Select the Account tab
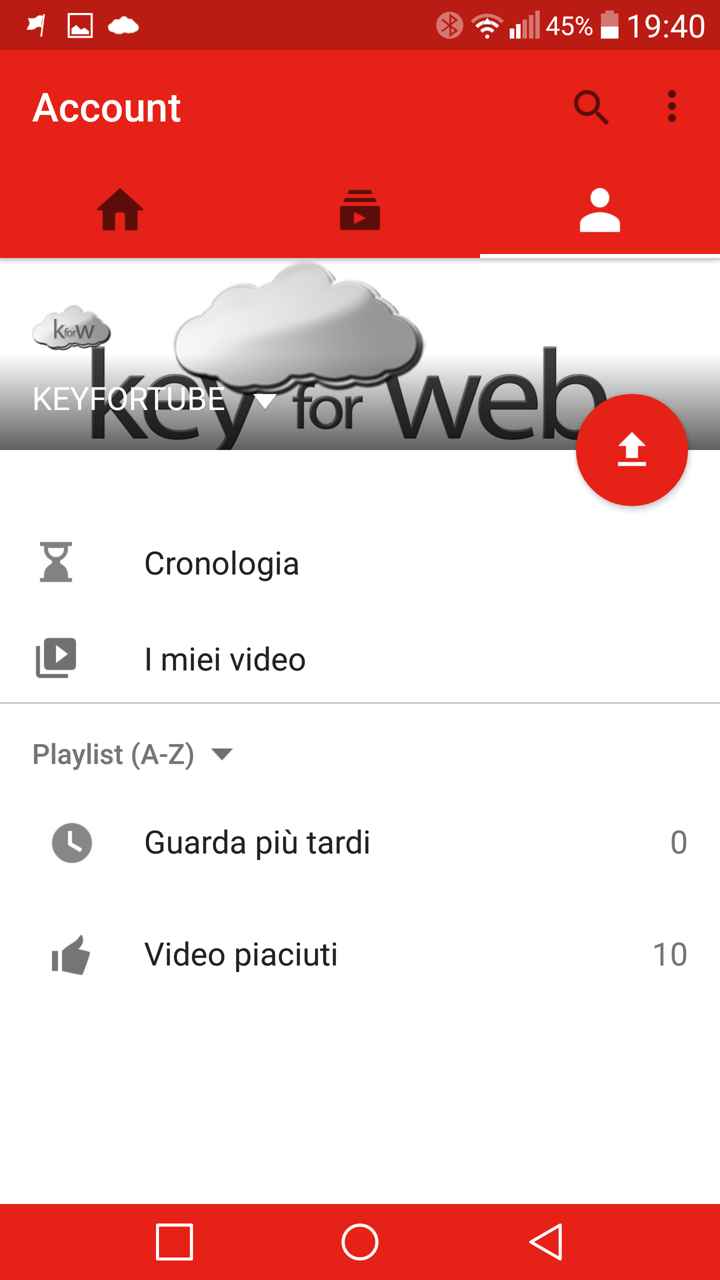Viewport: 720px width, 1280px height. [600, 212]
